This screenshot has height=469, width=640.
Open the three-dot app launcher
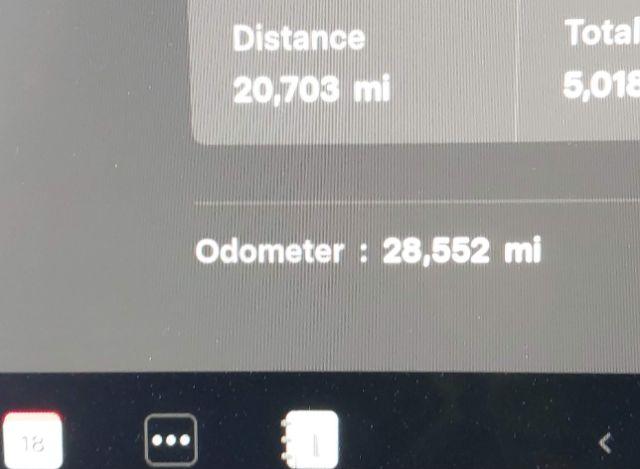(x=171, y=440)
